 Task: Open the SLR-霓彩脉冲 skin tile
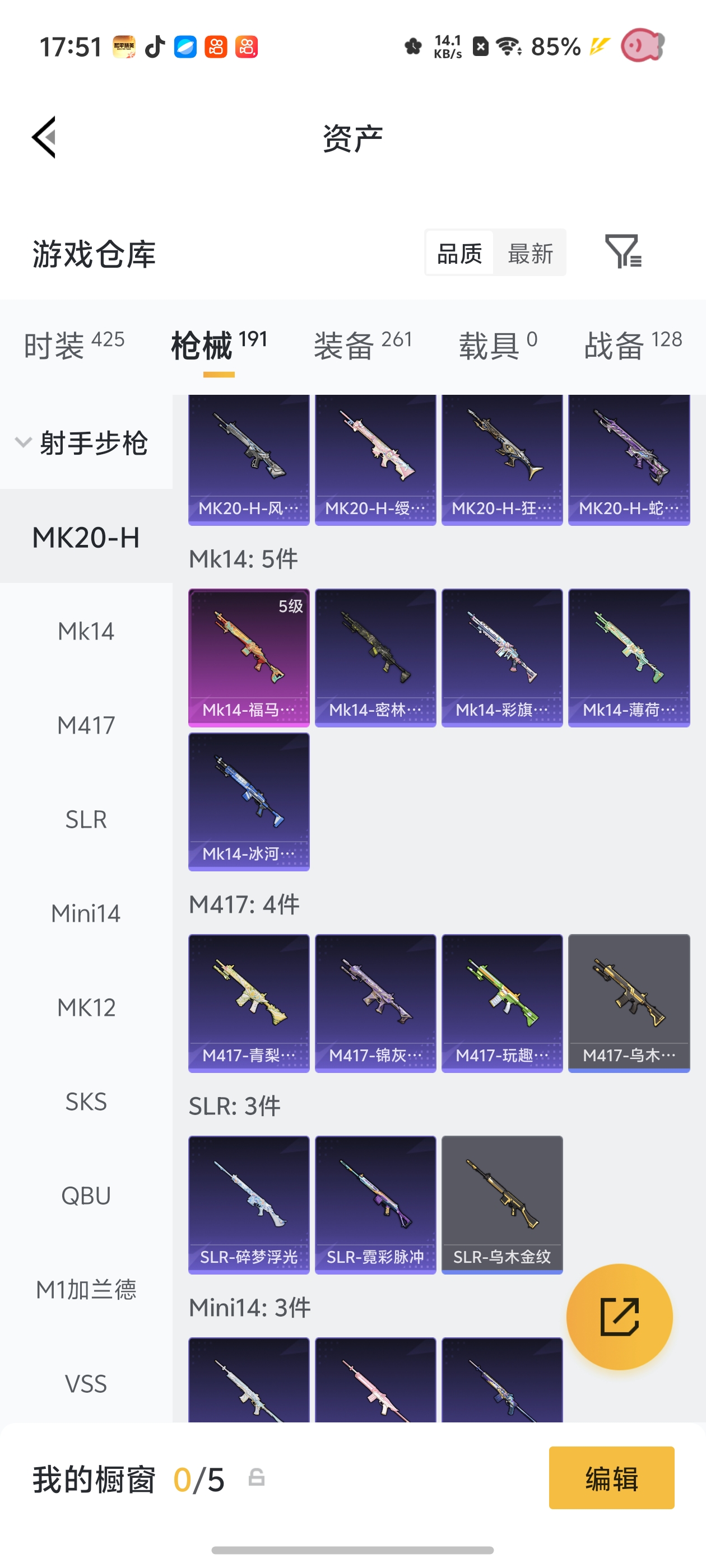(375, 1205)
